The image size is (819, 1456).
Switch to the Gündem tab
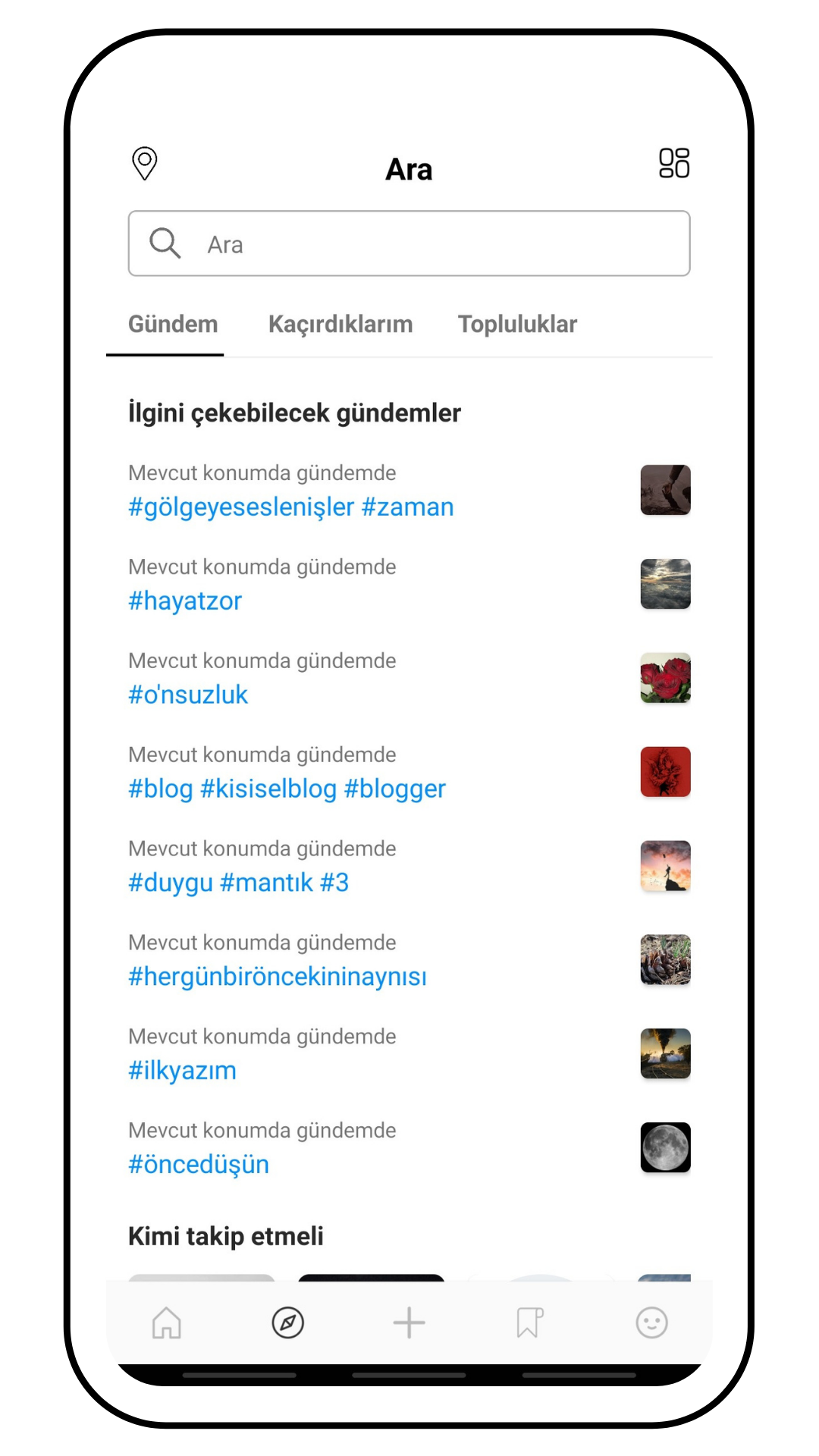[173, 325]
